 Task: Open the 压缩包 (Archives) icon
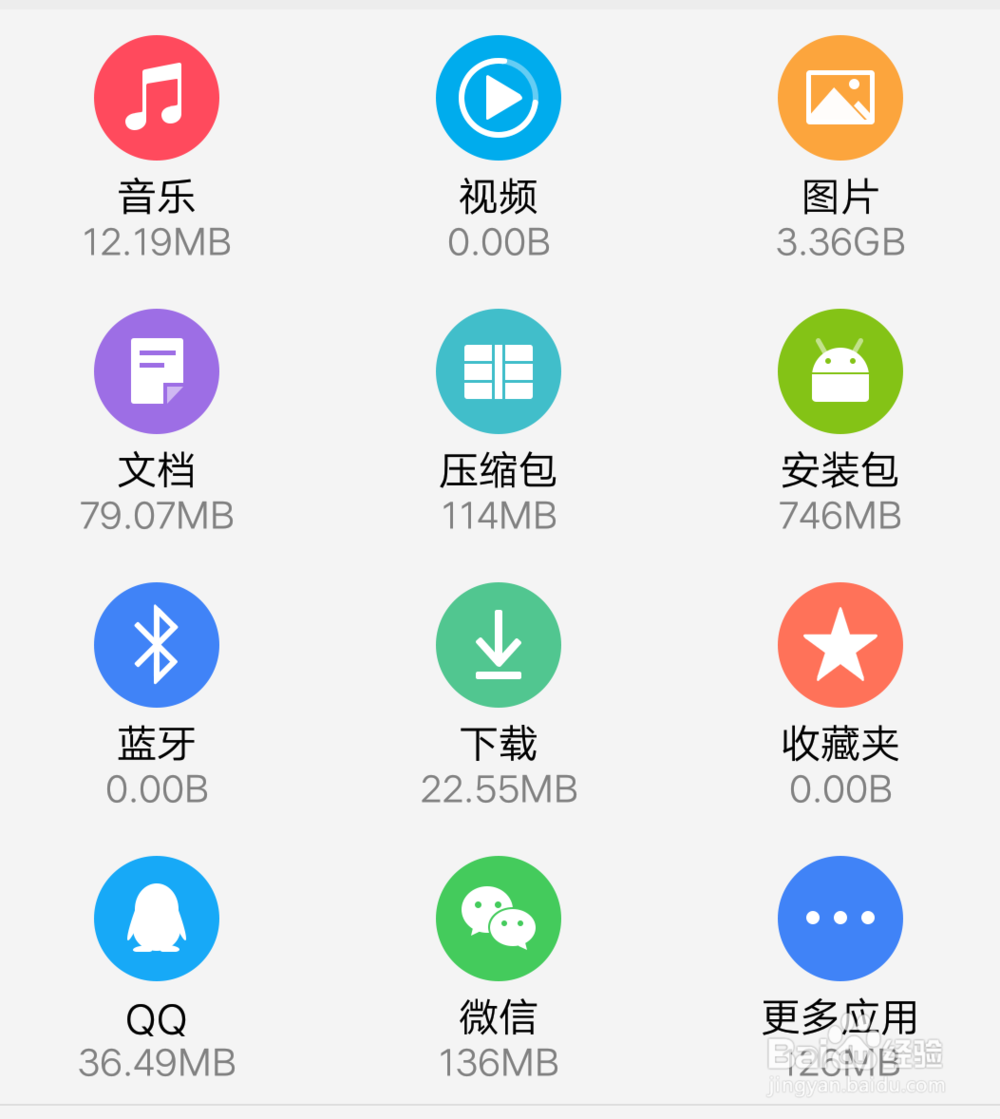coord(498,370)
